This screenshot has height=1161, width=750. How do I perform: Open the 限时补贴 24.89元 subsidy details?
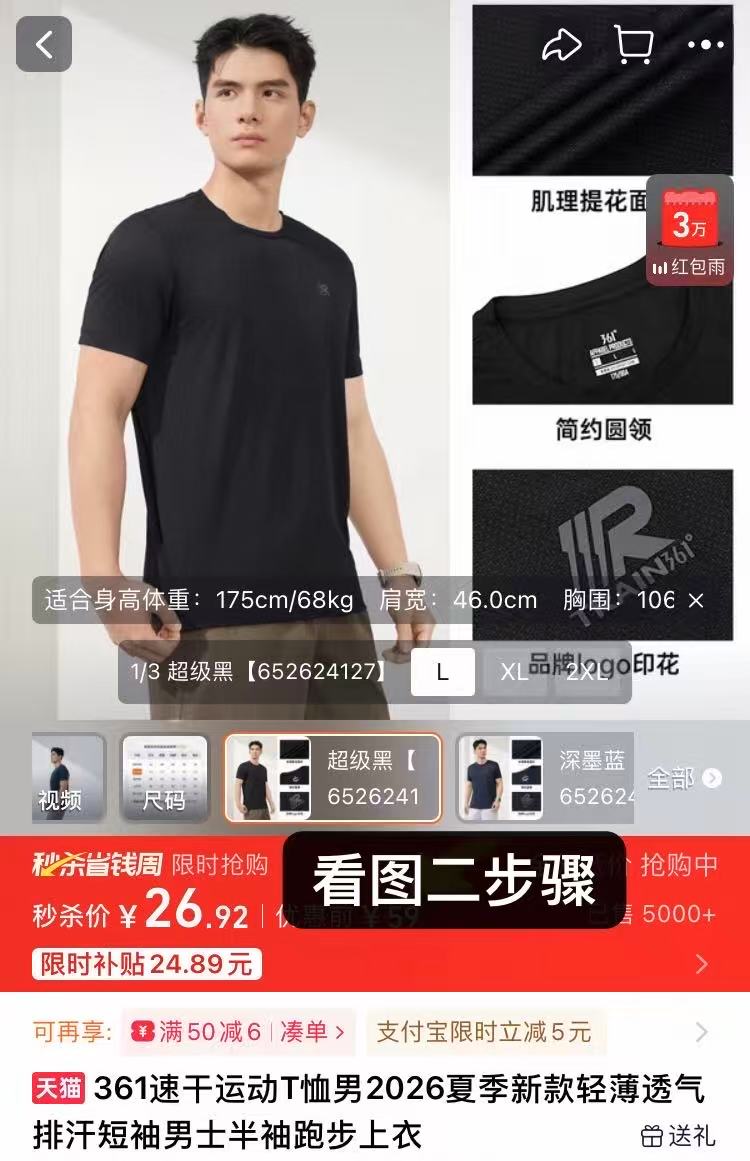pyautogui.click(x=148, y=964)
